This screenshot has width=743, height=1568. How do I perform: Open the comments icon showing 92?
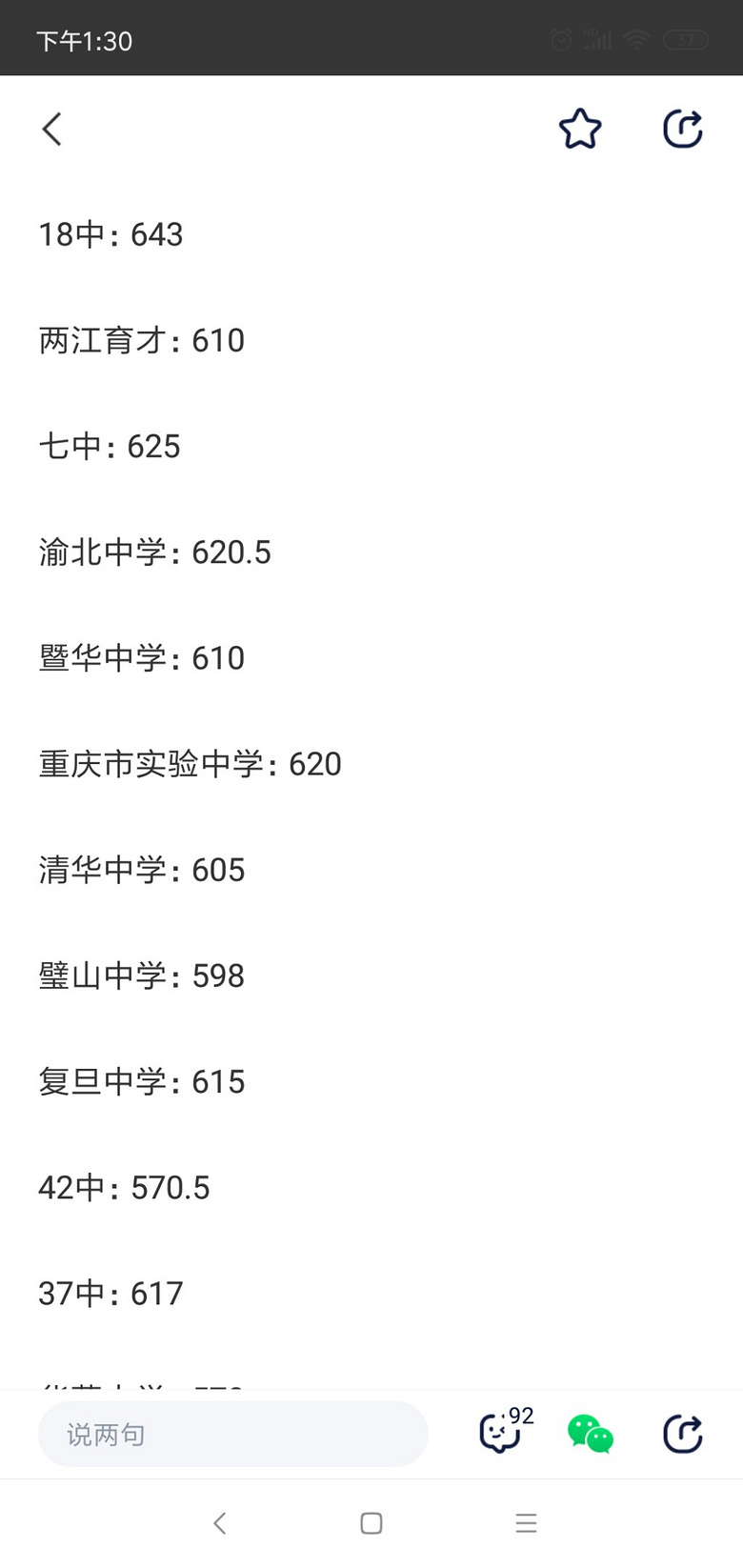506,1431
